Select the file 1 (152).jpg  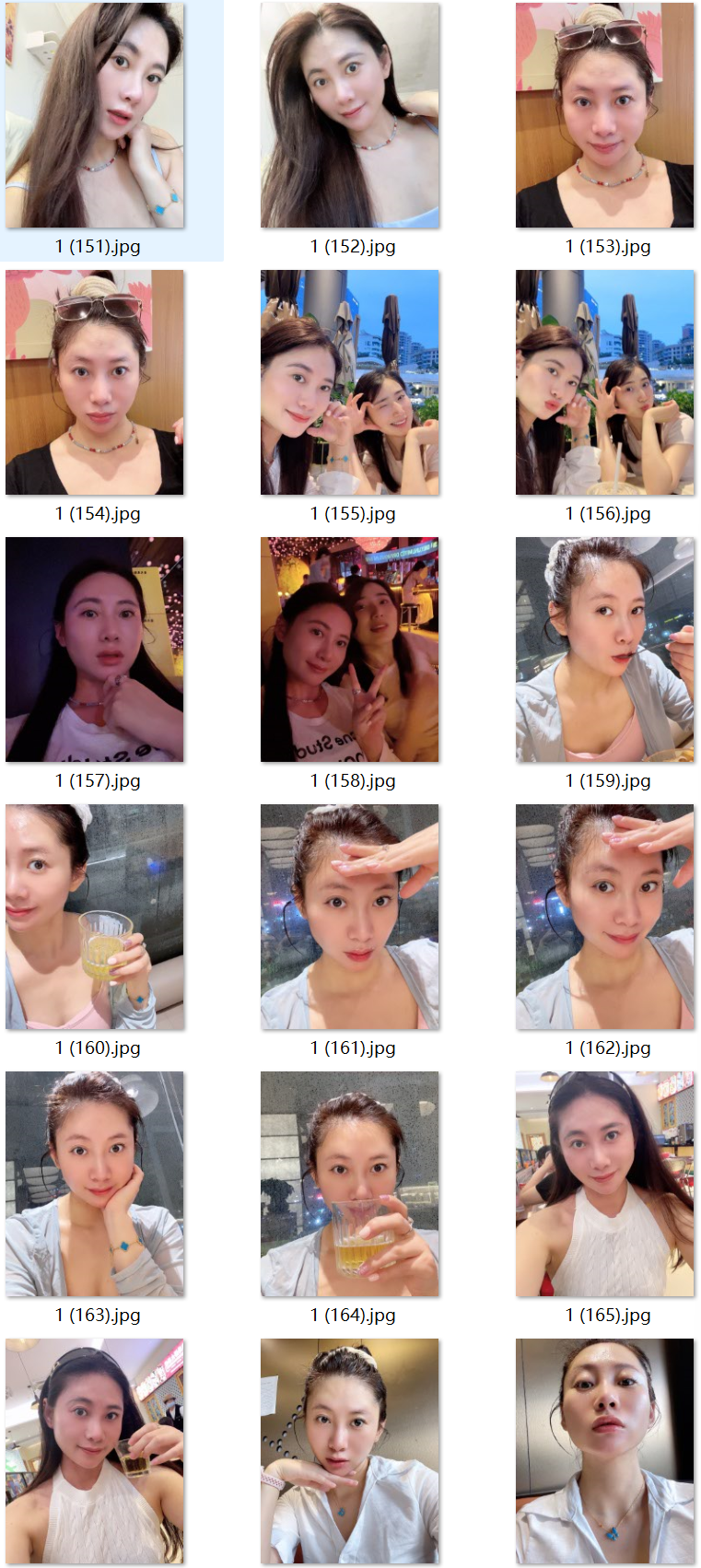coord(350,115)
